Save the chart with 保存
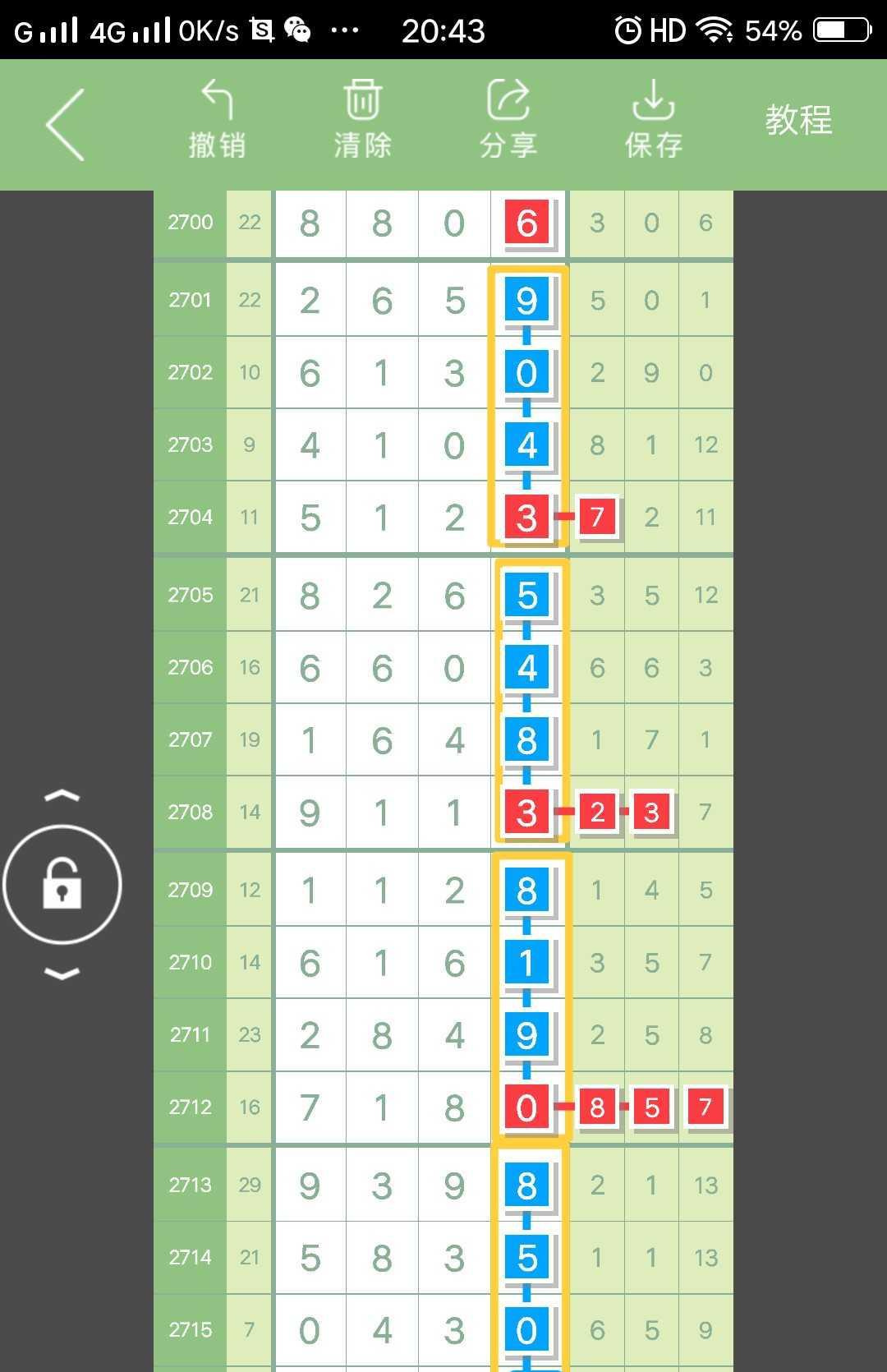Screen dimensions: 887x1372 point(654,120)
